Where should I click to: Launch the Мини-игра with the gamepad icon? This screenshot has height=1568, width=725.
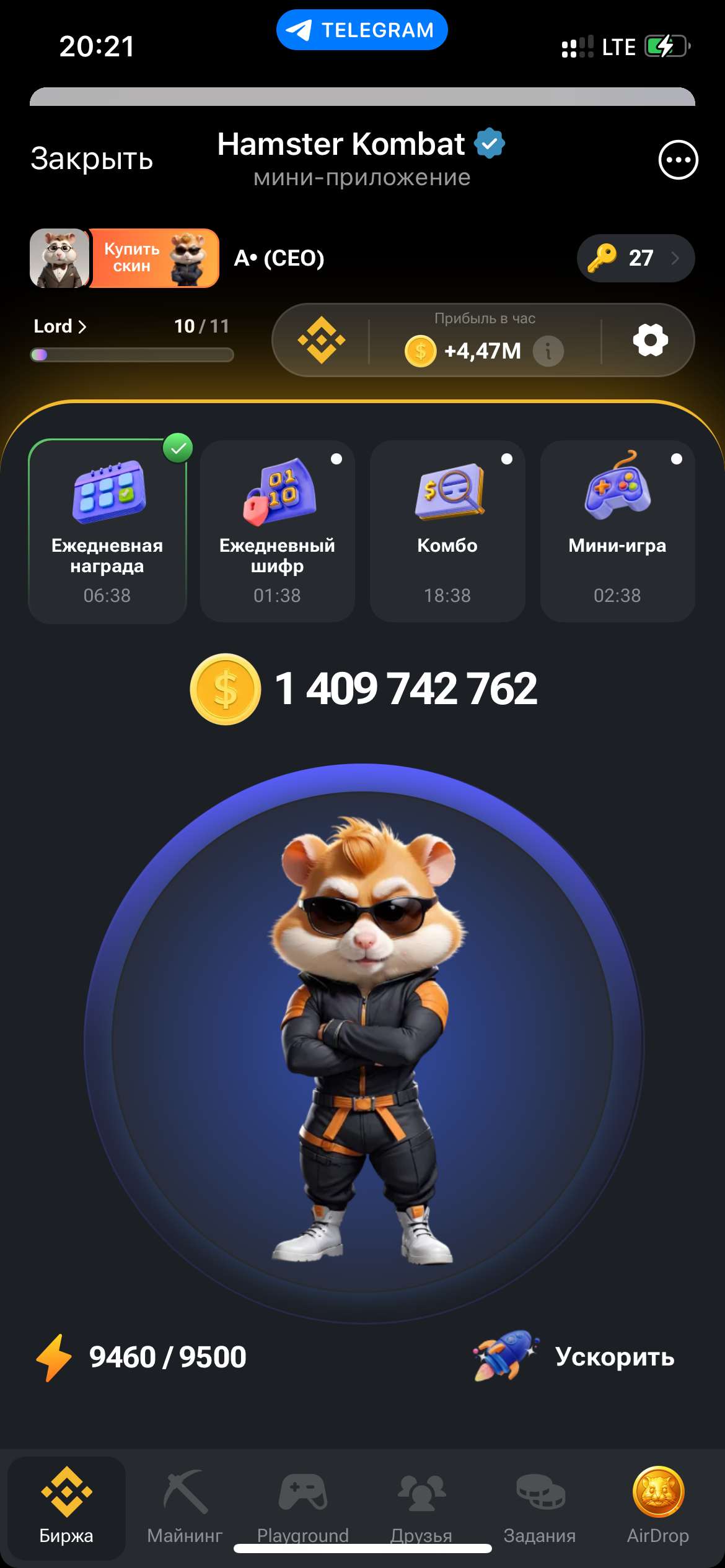pos(617,526)
